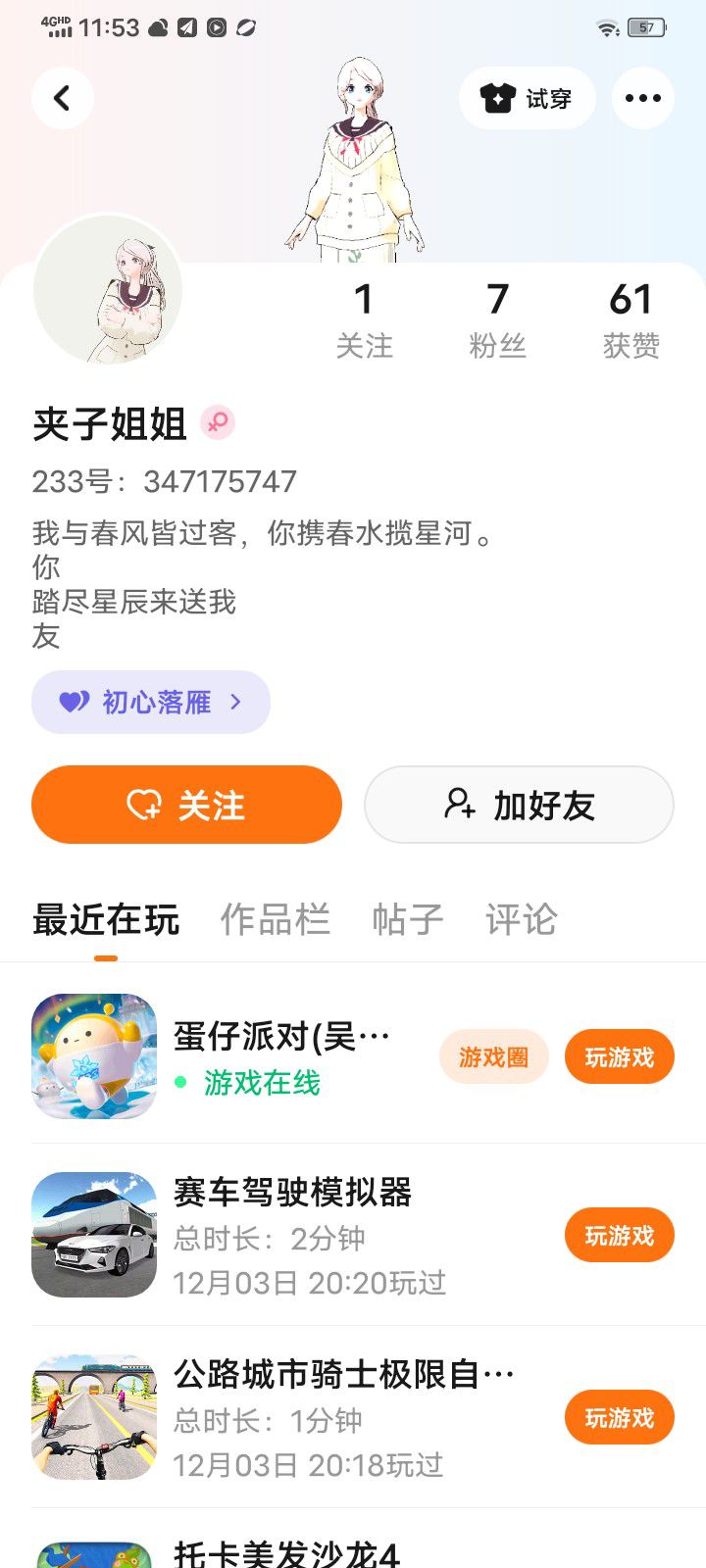
Task: Select the 最近在玩 tab
Action: point(106,919)
